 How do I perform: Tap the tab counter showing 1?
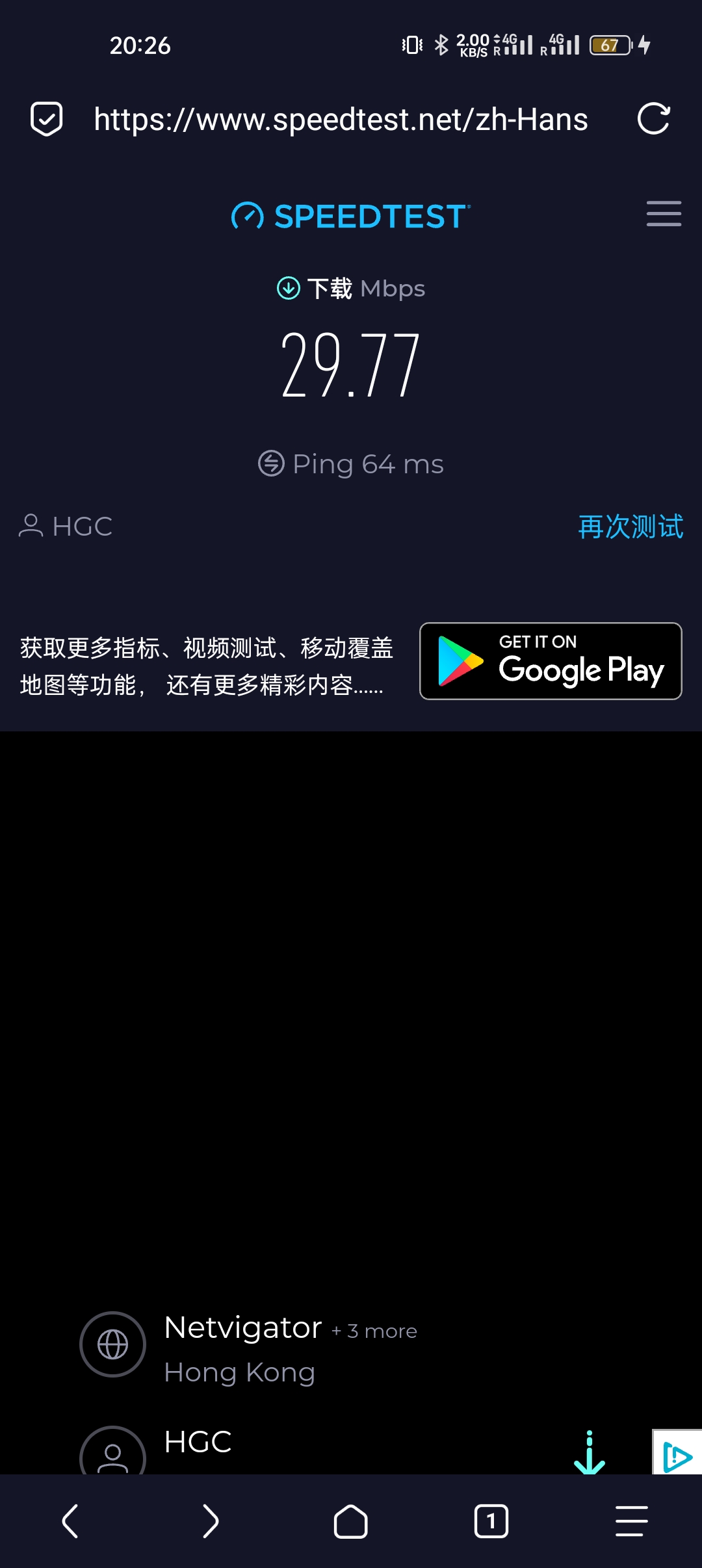(491, 1521)
